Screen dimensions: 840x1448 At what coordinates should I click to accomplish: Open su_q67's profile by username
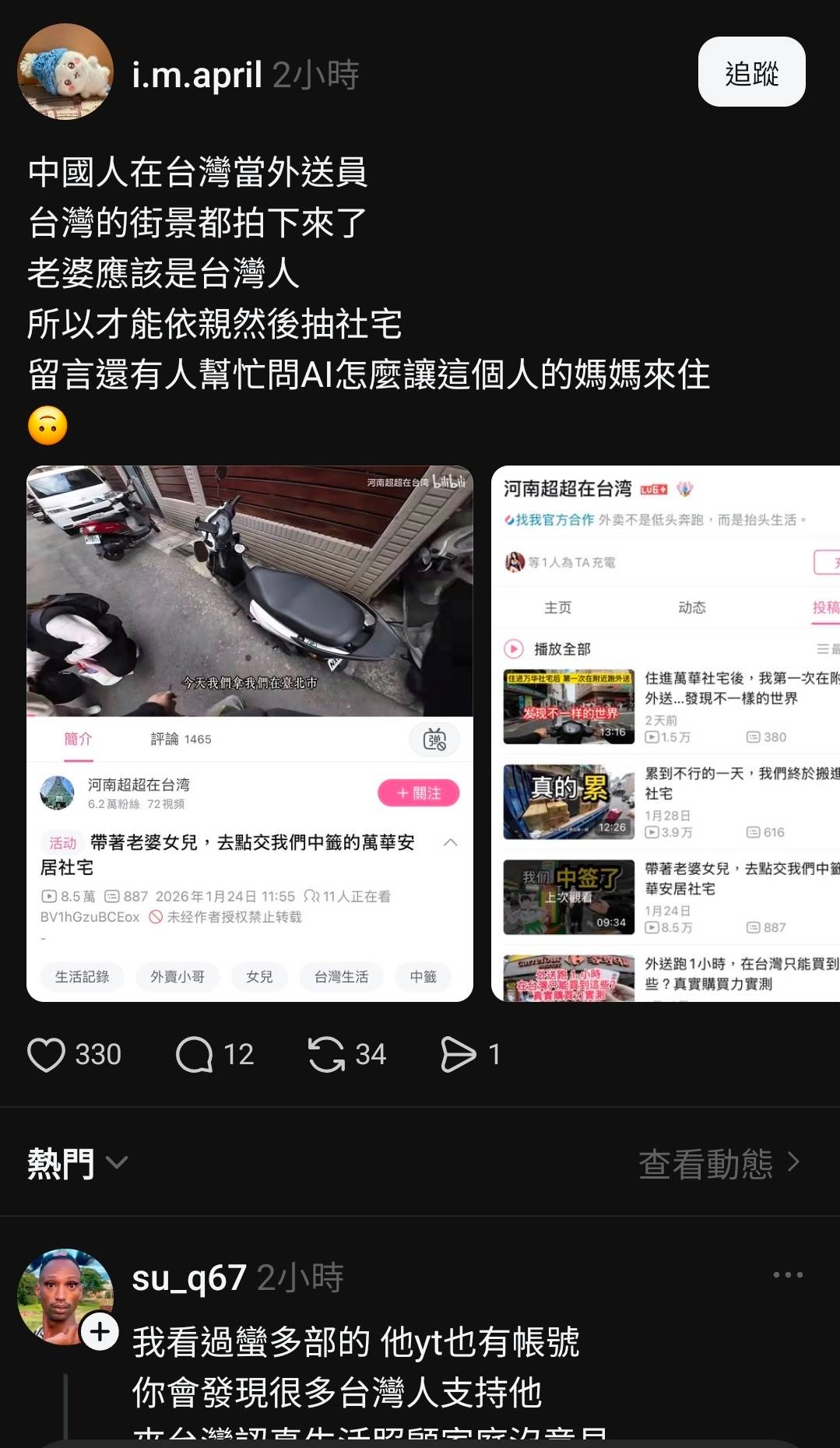189,1278
